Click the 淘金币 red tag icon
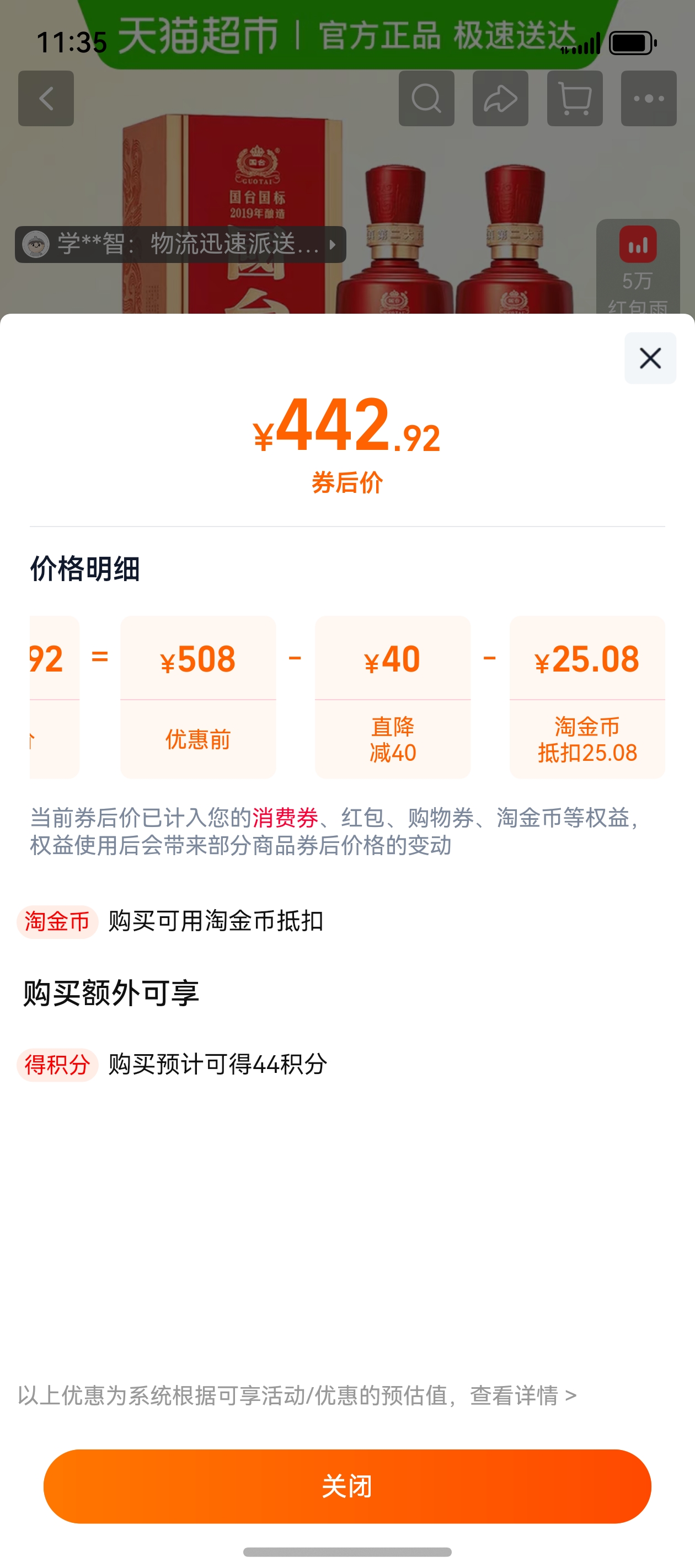695x1568 pixels. [x=56, y=921]
